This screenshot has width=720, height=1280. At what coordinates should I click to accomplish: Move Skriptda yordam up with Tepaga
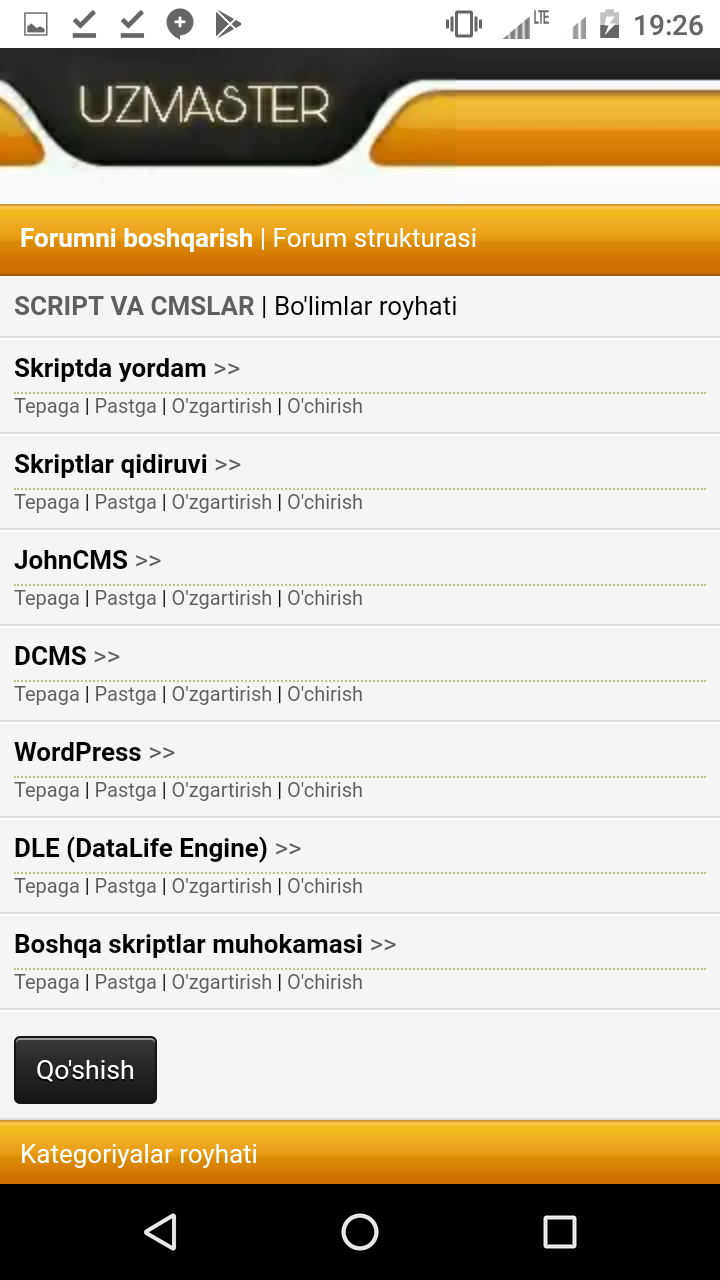click(x=46, y=407)
